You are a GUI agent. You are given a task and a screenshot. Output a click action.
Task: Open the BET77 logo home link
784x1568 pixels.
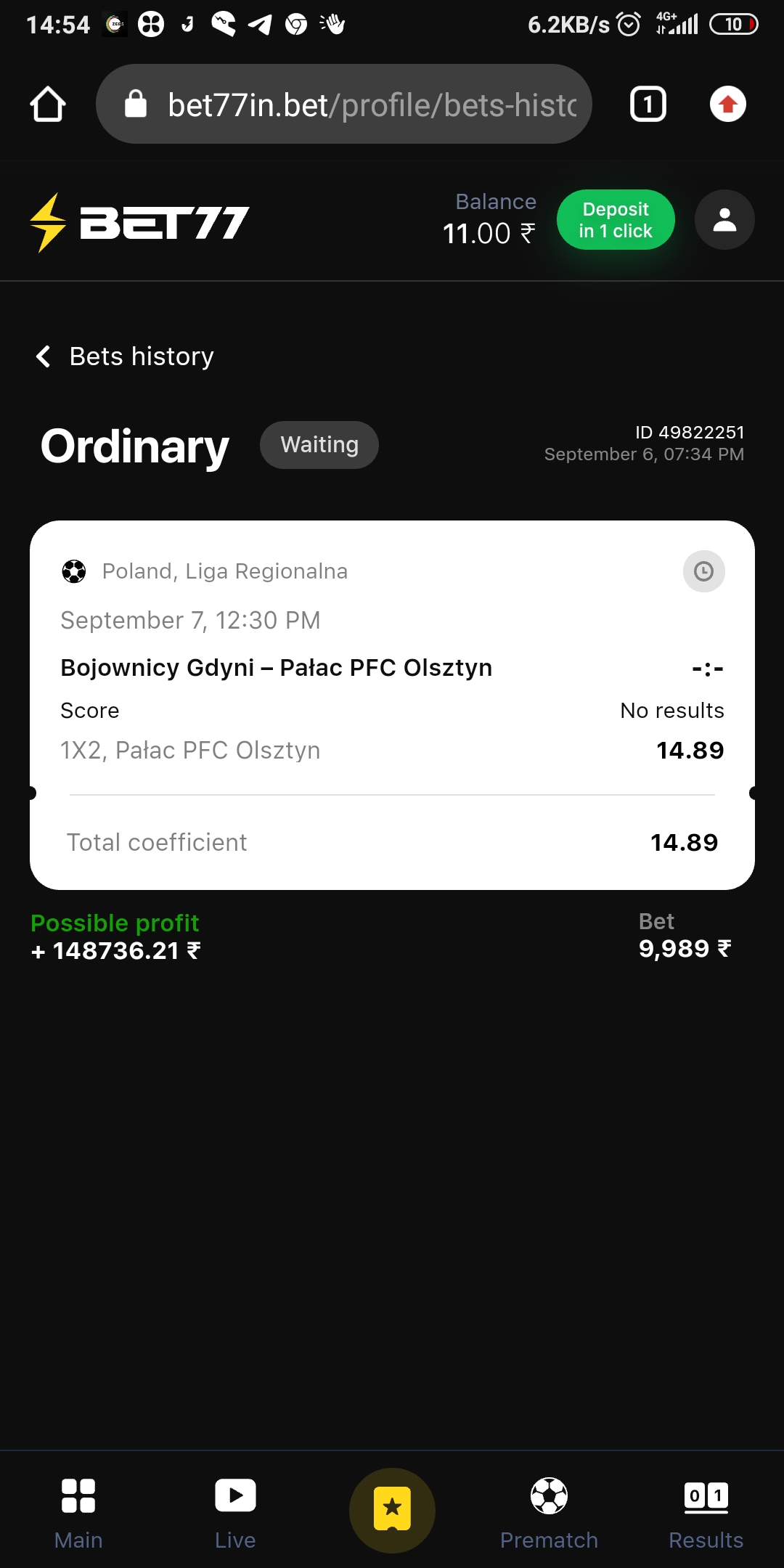click(139, 222)
